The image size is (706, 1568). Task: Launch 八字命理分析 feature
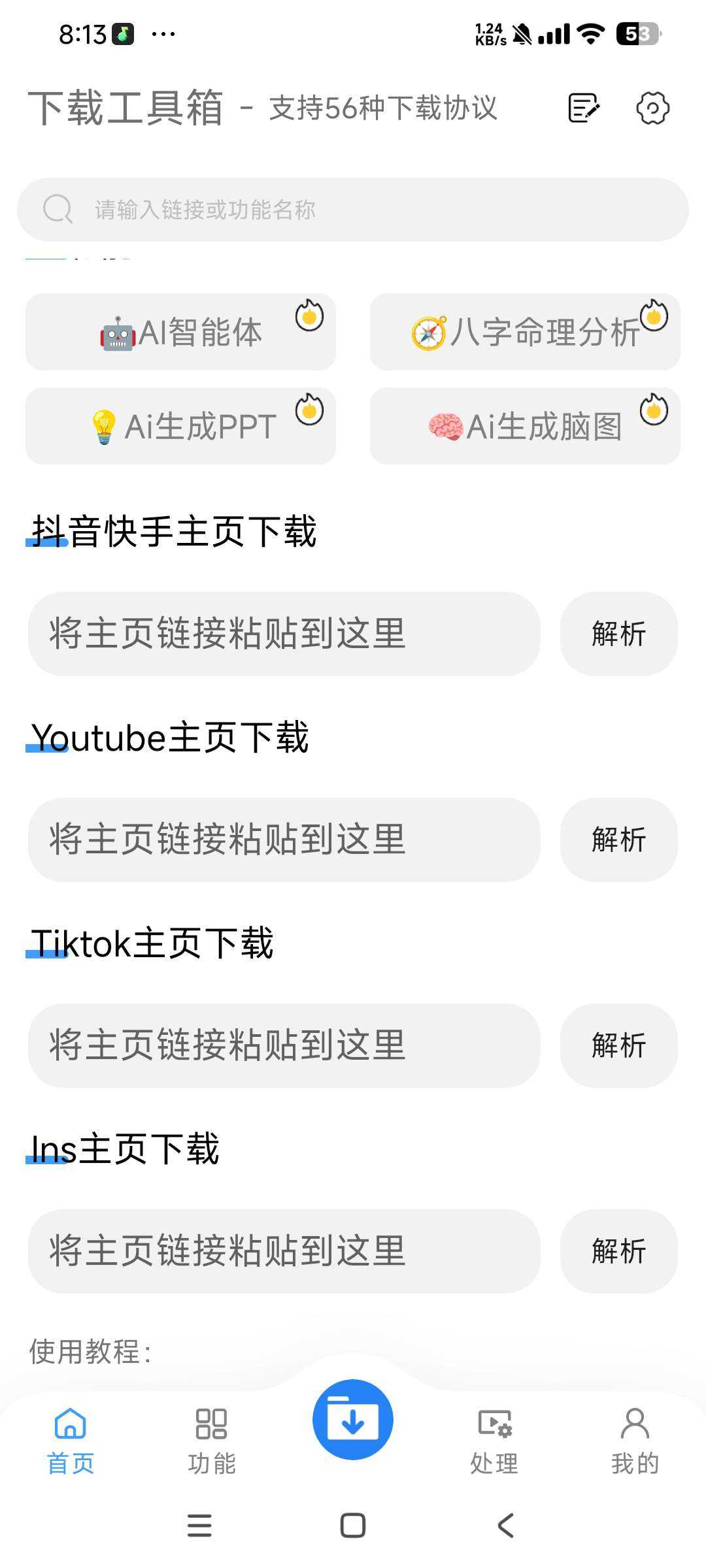(525, 332)
